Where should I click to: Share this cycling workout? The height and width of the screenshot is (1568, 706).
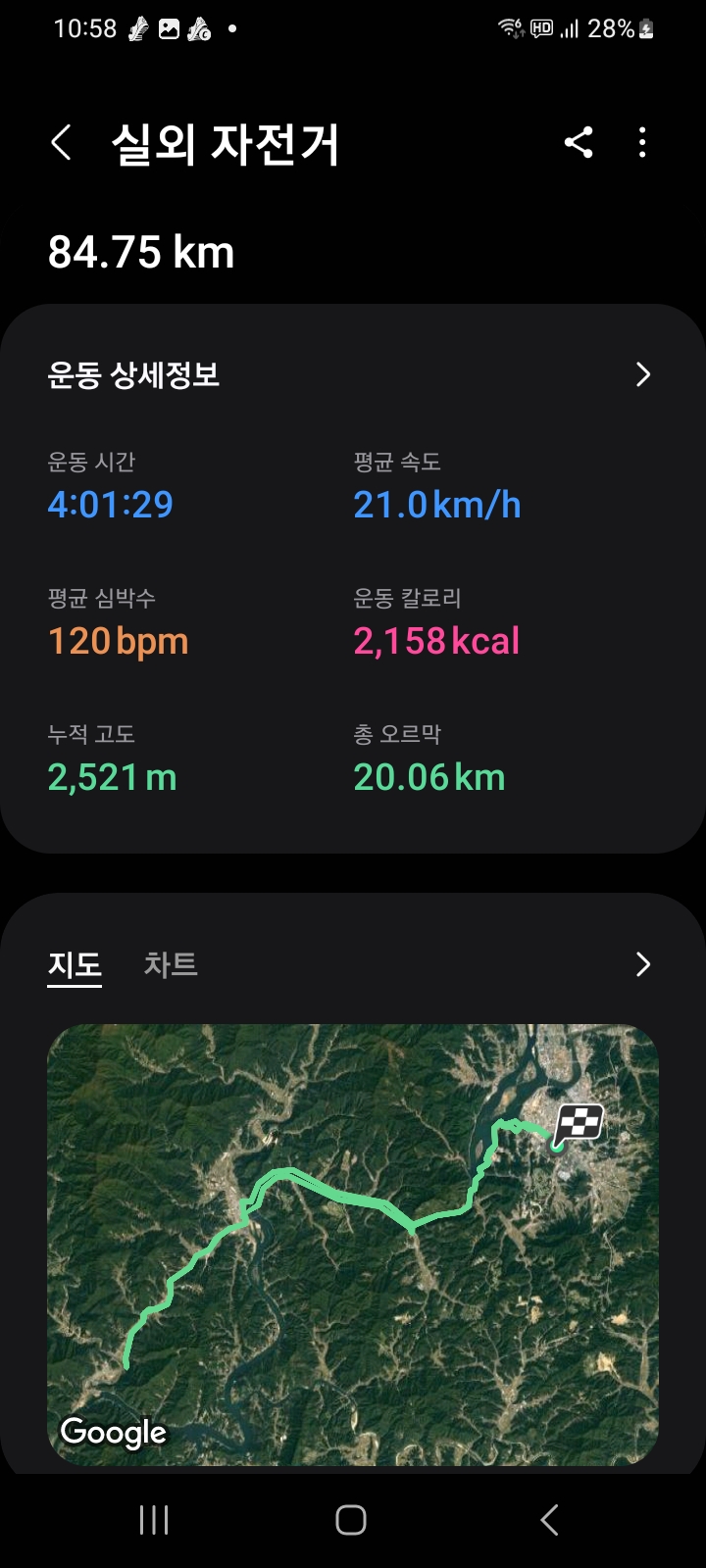coord(579,143)
